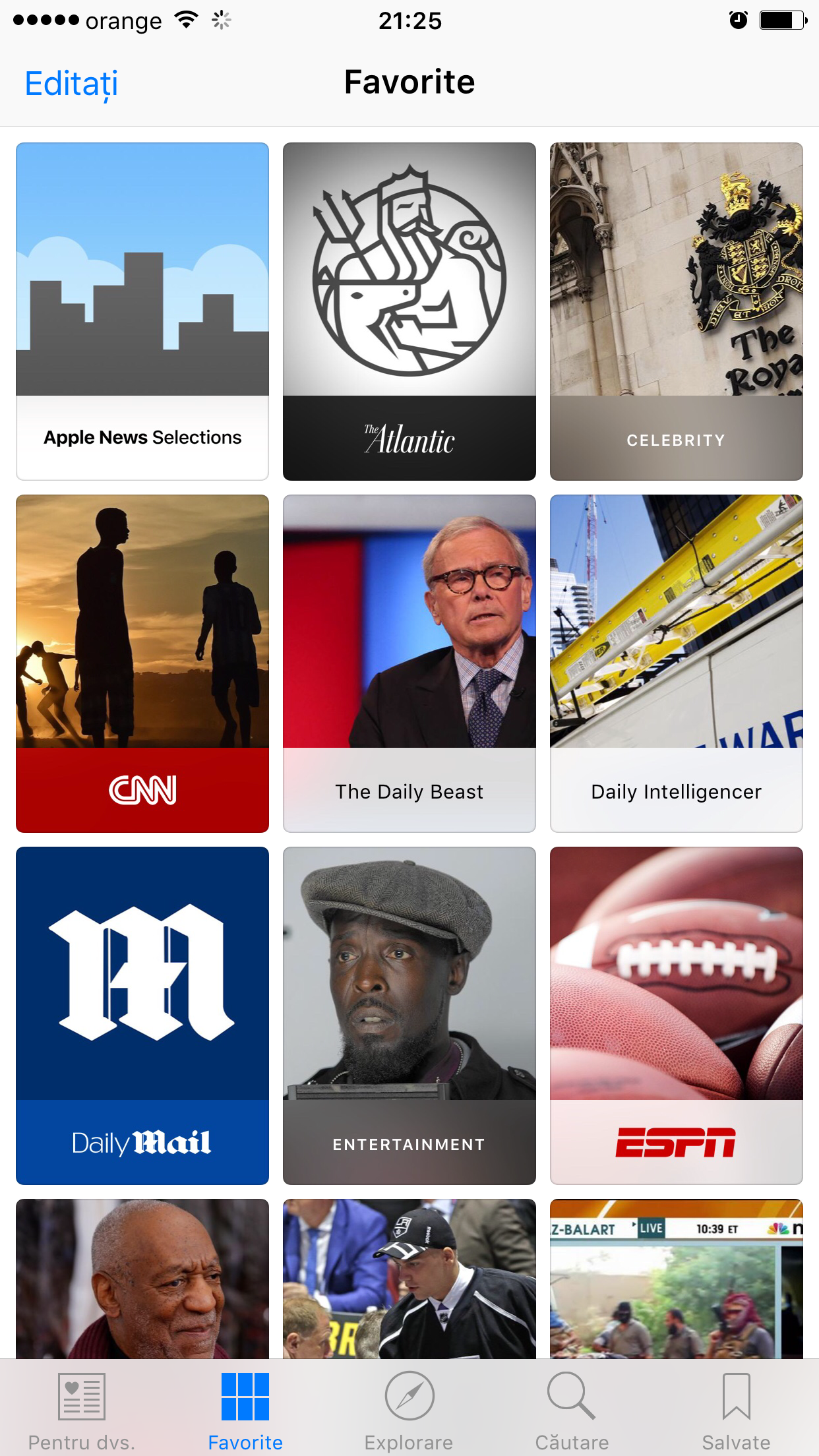Open The Daily Beast channel

(x=409, y=663)
